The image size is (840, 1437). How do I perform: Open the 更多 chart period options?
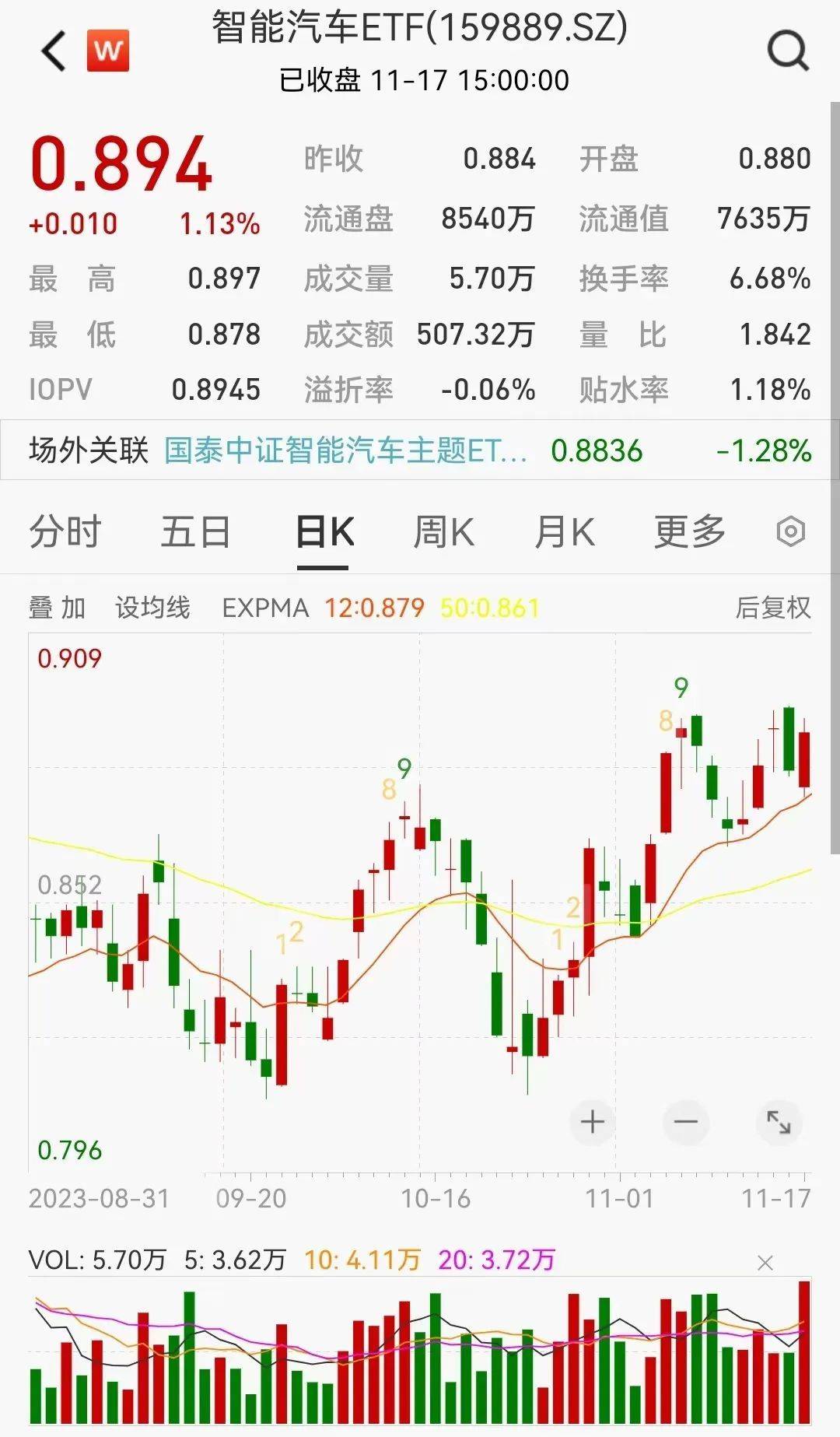click(689, 532)
